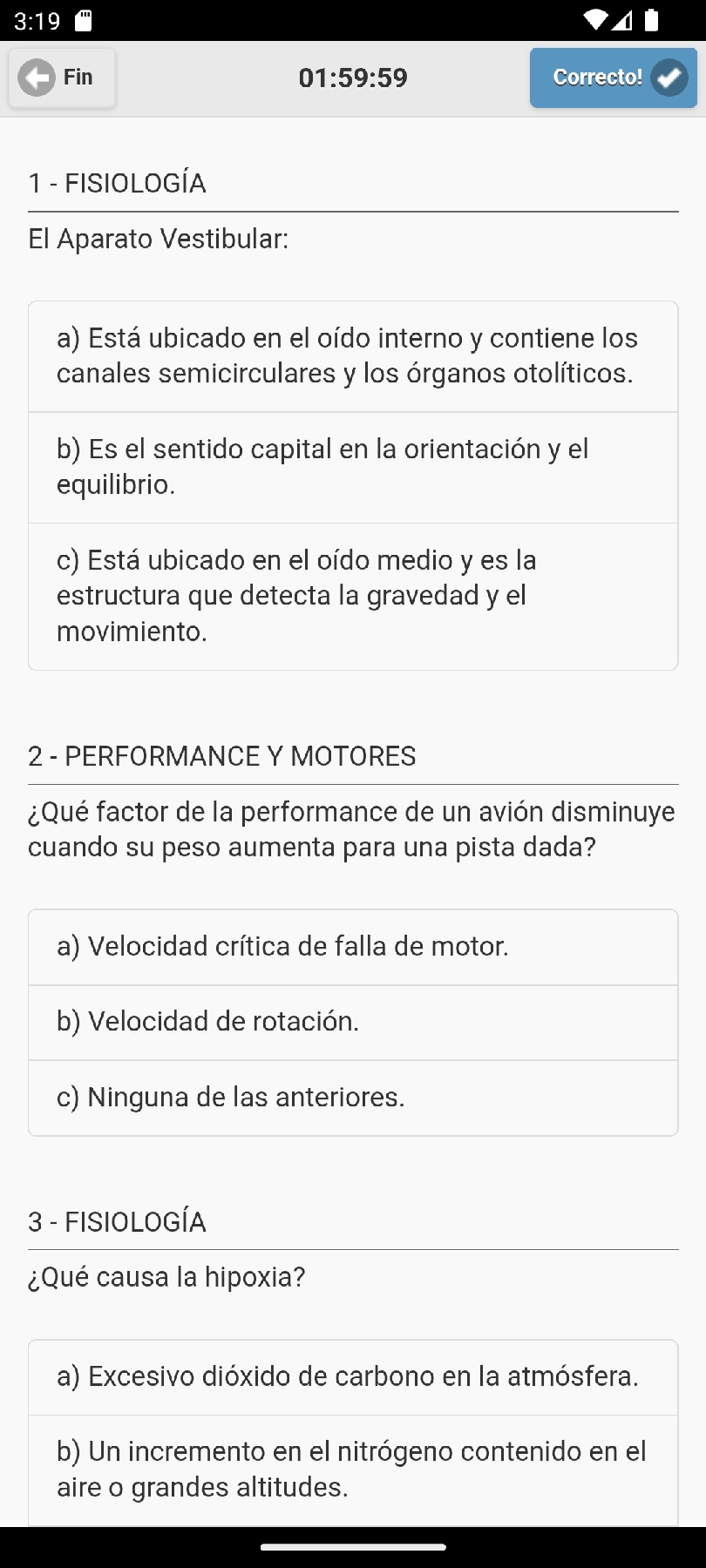706x1568 pixels.
Task: Choose Velocidad de rotación option
Action: [x=353, y=1022]
